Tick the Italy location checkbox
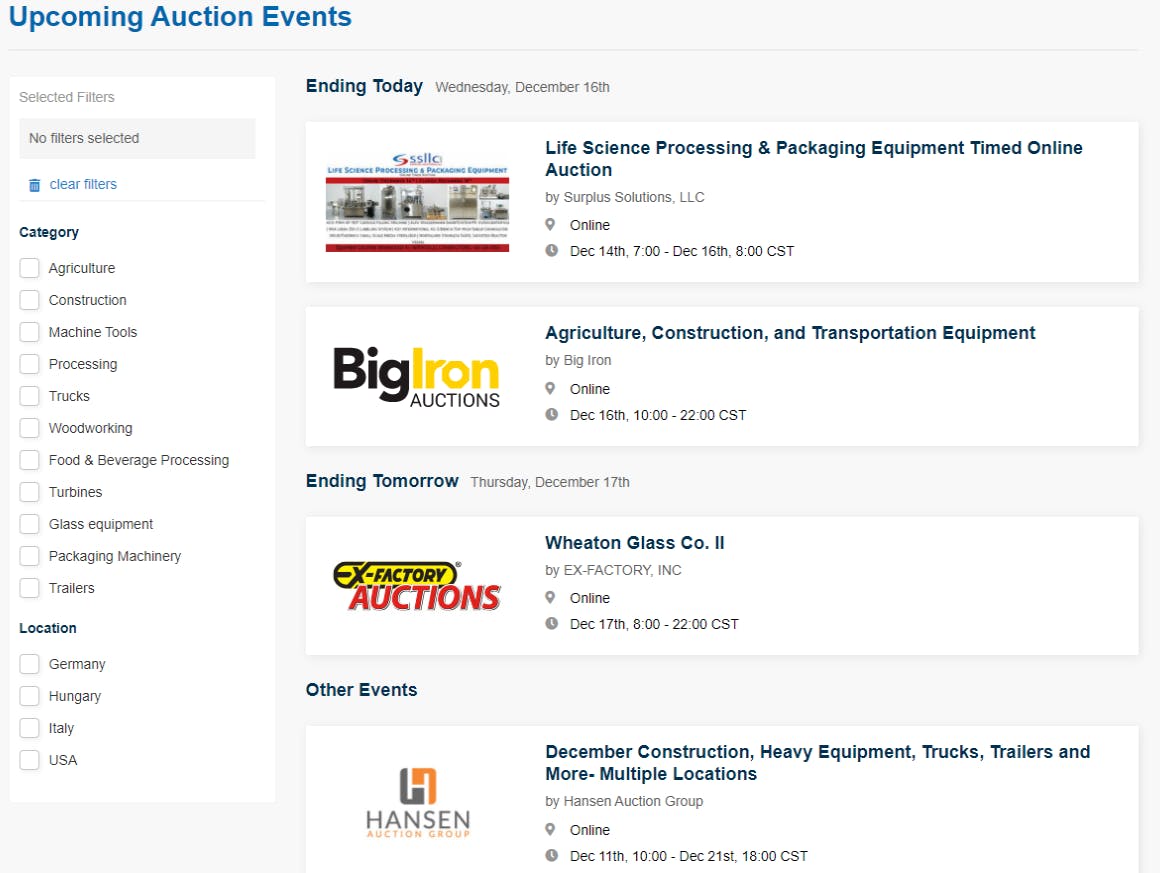Screen dimensions: 1160x873 (x=30, y=728)
